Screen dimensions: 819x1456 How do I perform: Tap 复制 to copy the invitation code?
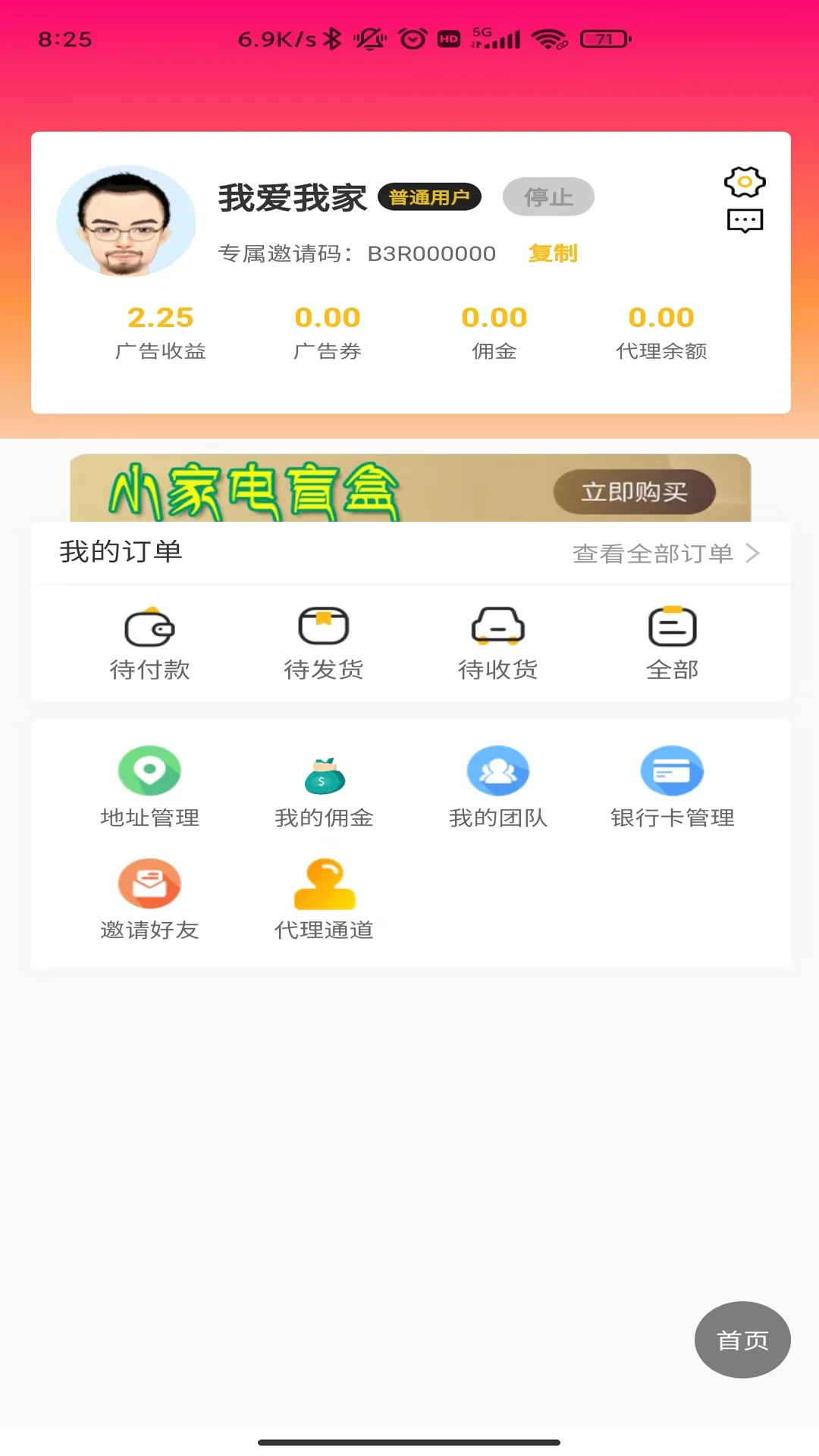coord(552,253)
